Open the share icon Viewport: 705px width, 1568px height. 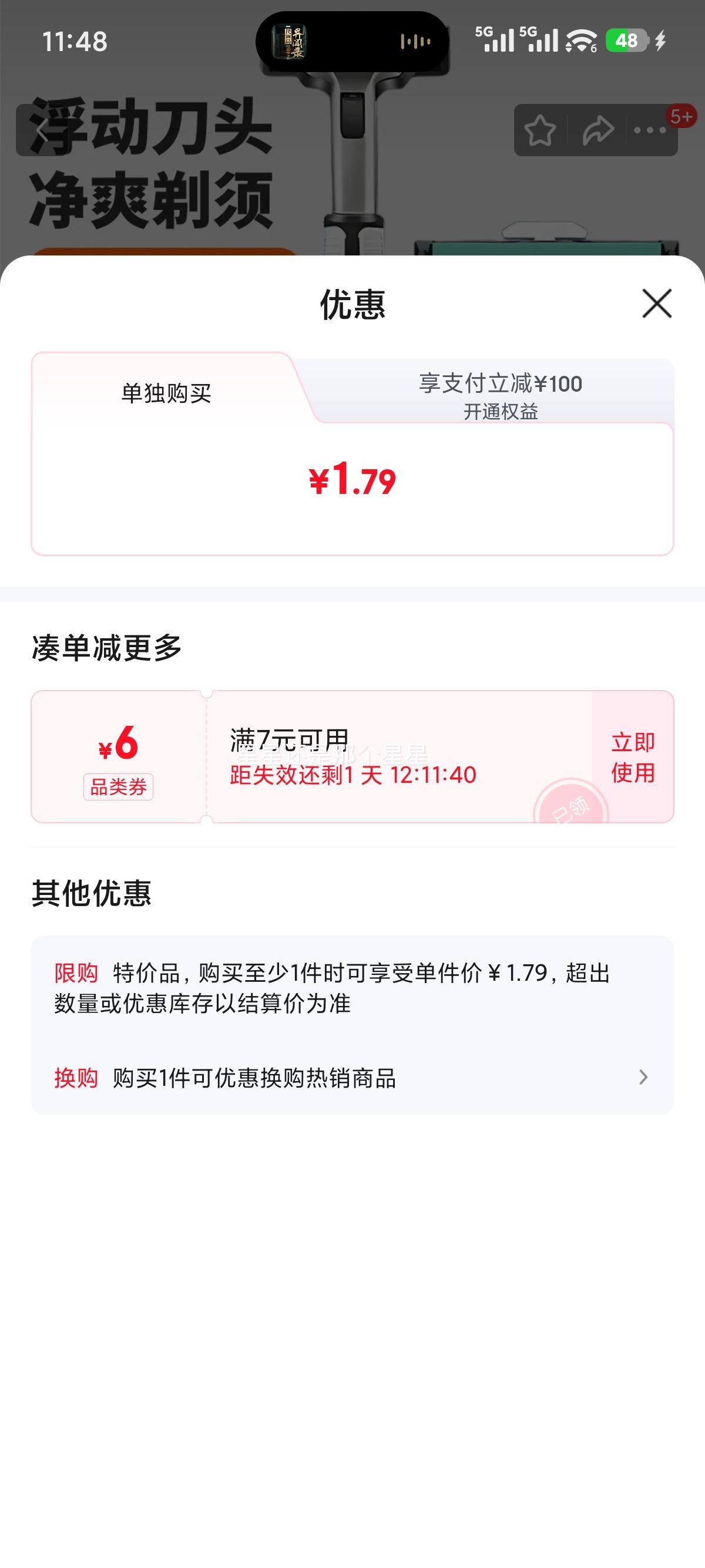click(x=597, y=129)
